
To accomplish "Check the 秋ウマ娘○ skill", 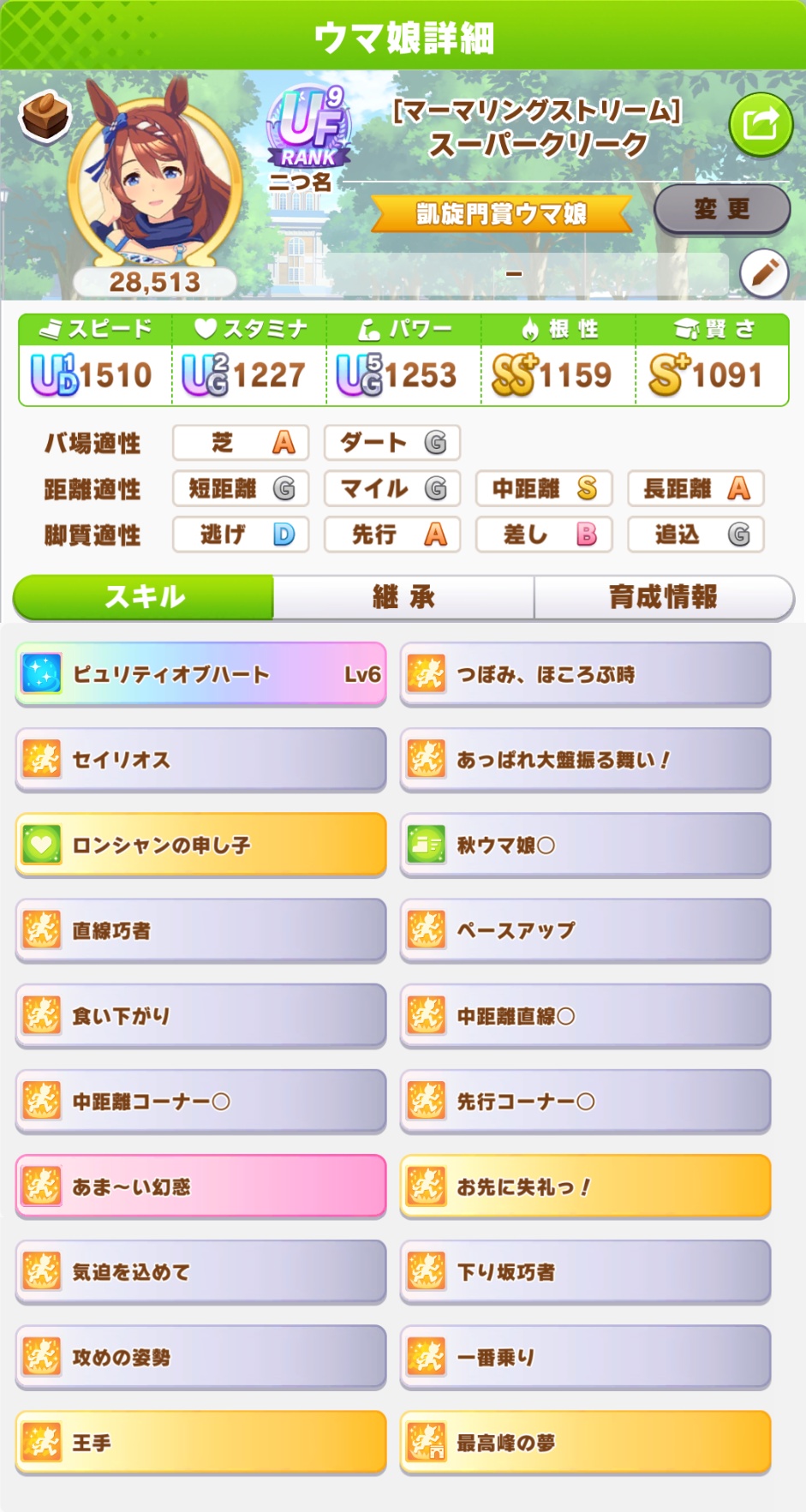I will [x=585, y=846].
